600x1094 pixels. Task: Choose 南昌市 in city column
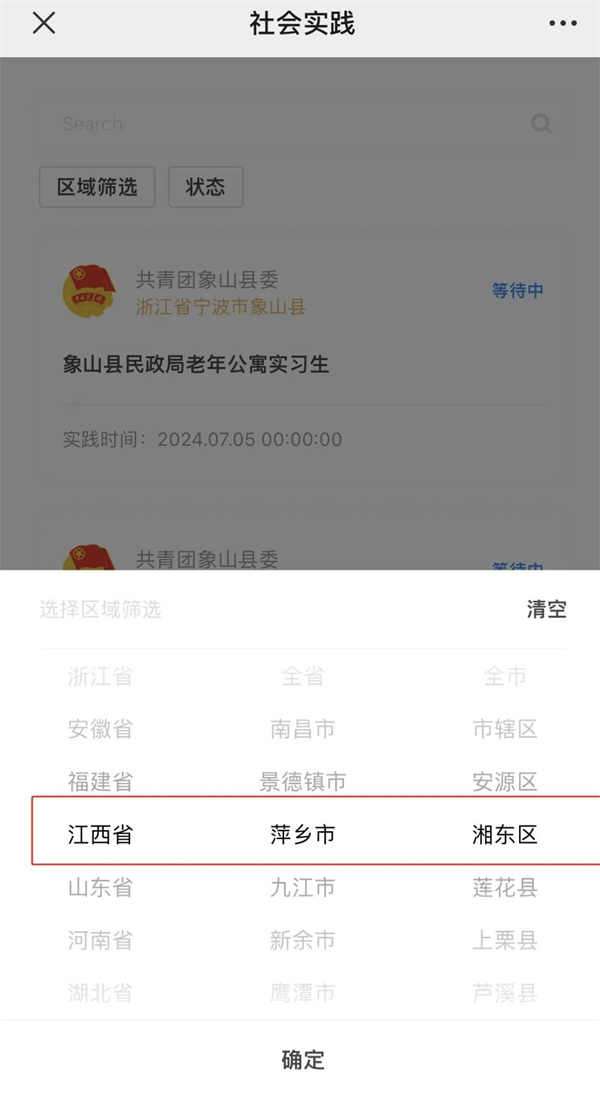302,729
